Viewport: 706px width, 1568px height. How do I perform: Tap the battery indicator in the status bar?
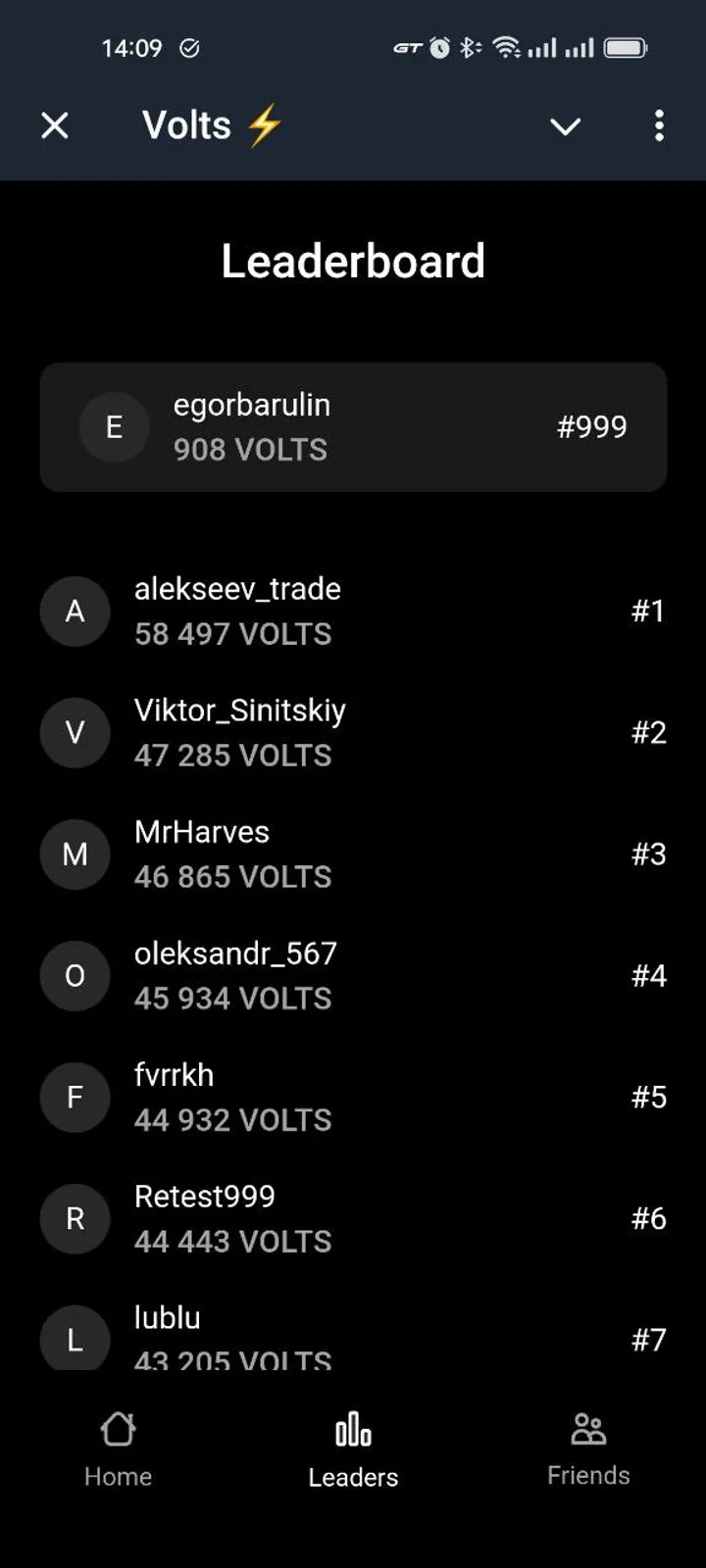click(625, 47)
